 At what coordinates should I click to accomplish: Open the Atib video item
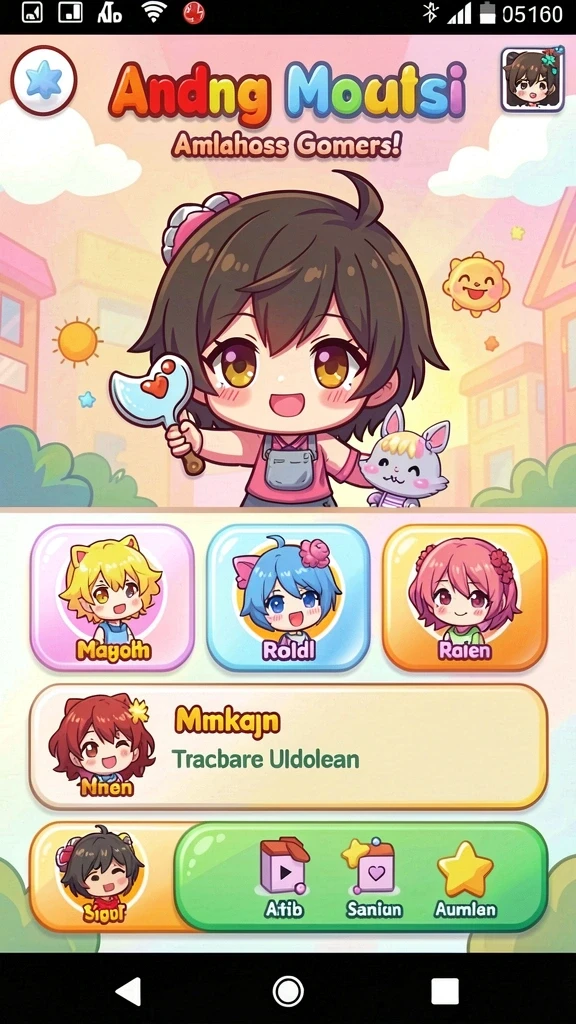[285, 877]
